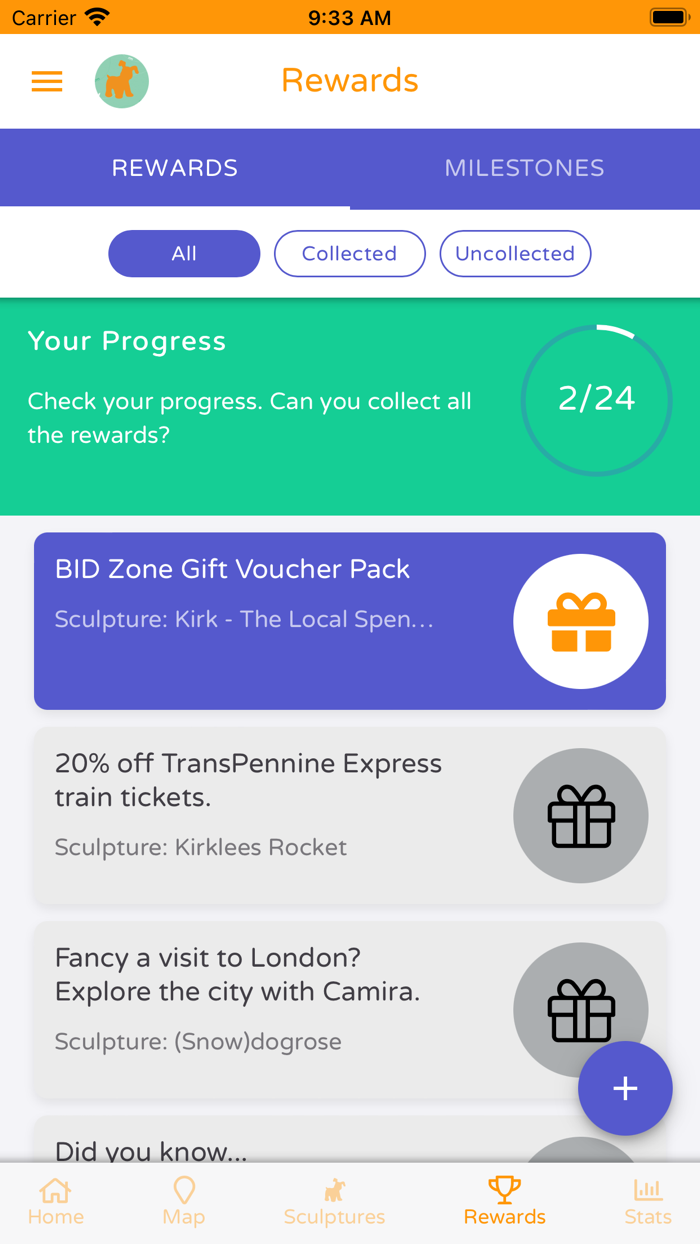
Task: Open the hamburger drawer menu
Action: (47, 81)
